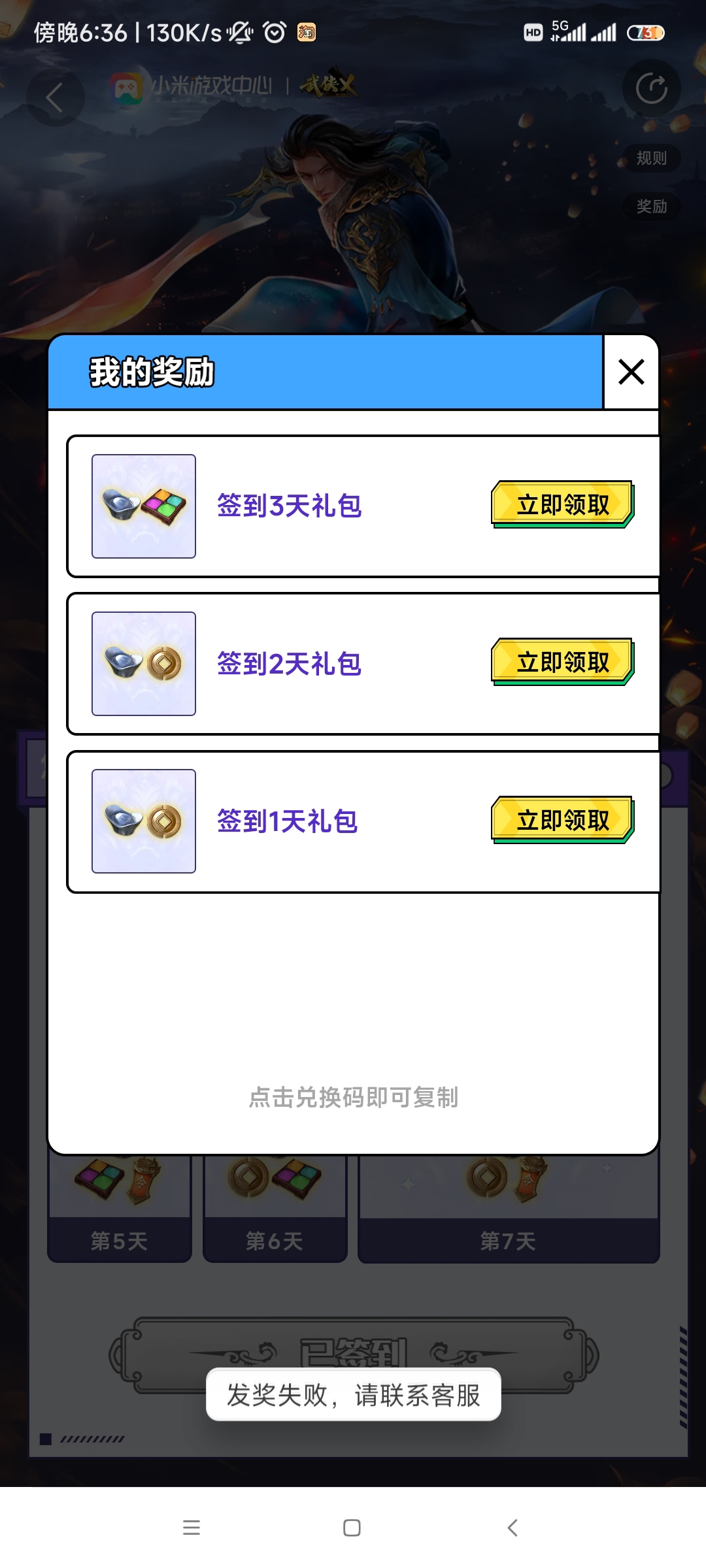Go back with the system navigation arrow
706x1568 pixels.
click(513, 1527)
